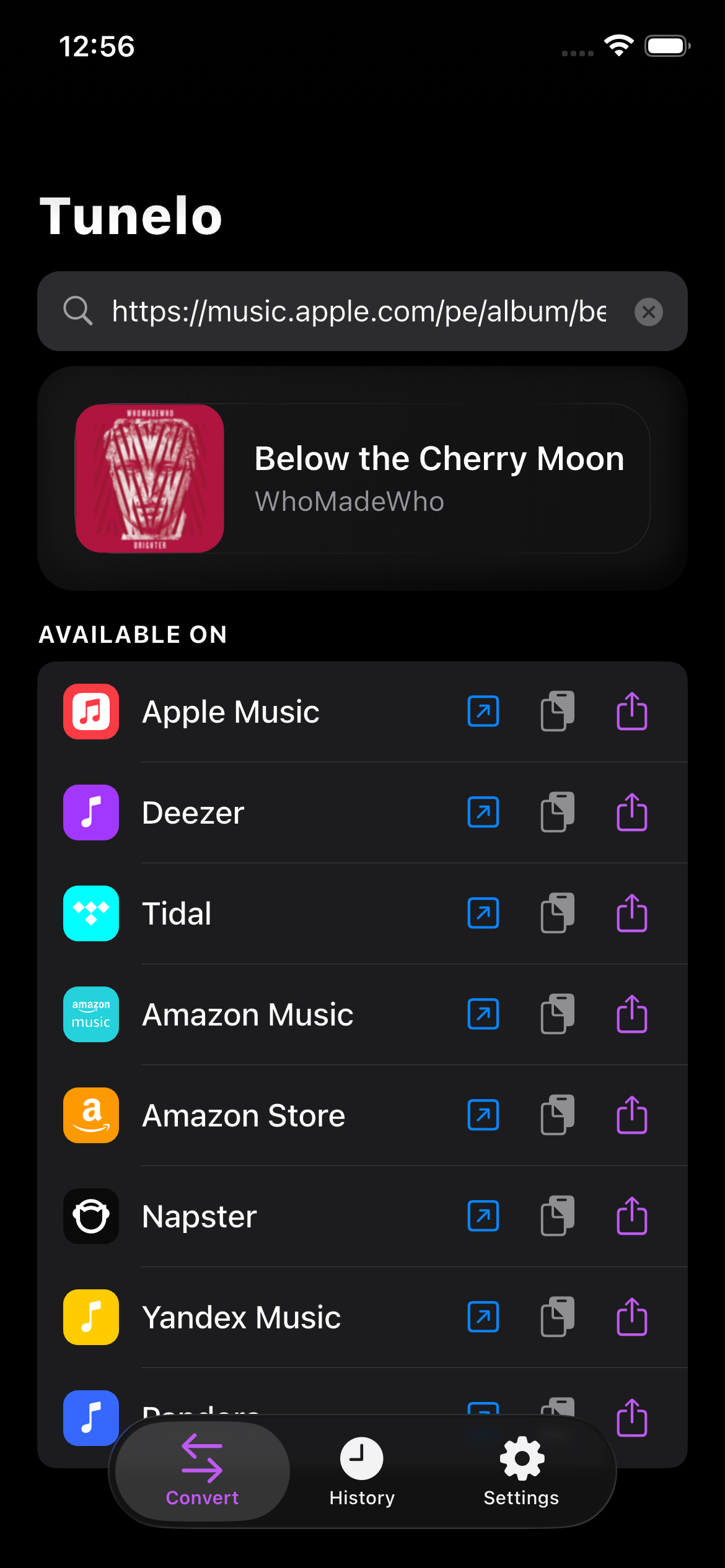Open the Deezer link in its app
Screen dimensions: 725x1568
click(x=483, y=812)
